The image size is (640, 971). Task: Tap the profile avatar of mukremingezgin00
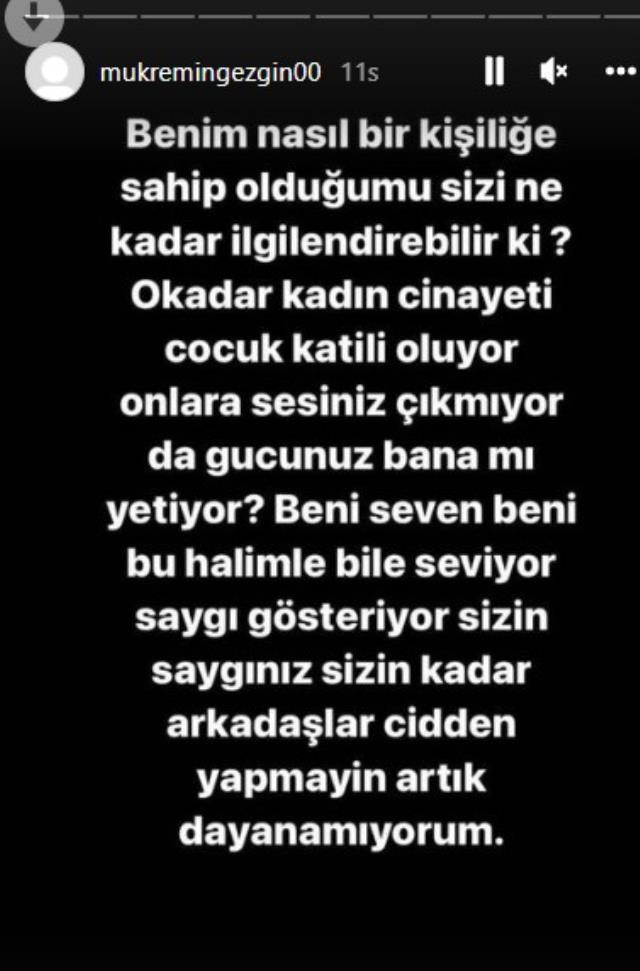[54, 73]
